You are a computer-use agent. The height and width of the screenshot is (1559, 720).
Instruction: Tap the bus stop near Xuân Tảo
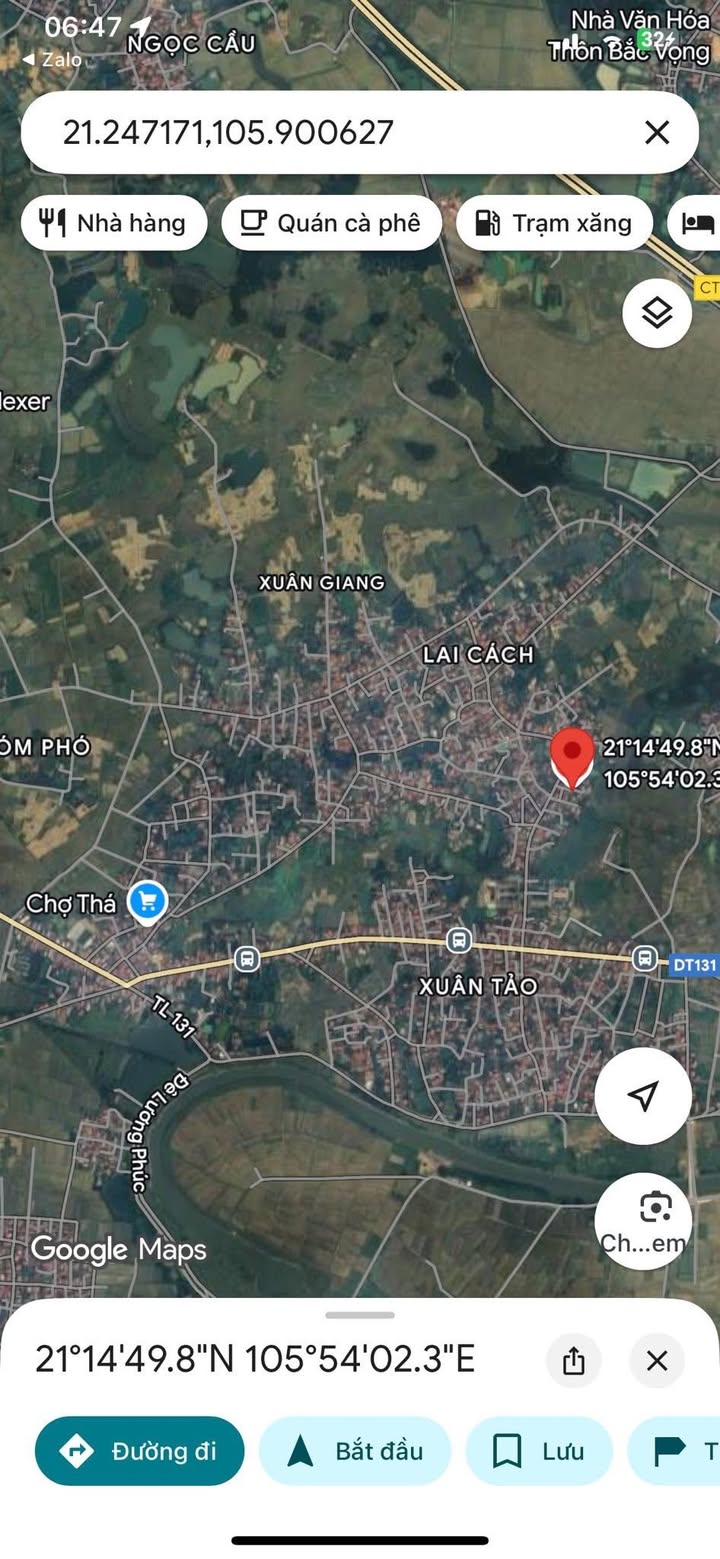coord(459,940)
